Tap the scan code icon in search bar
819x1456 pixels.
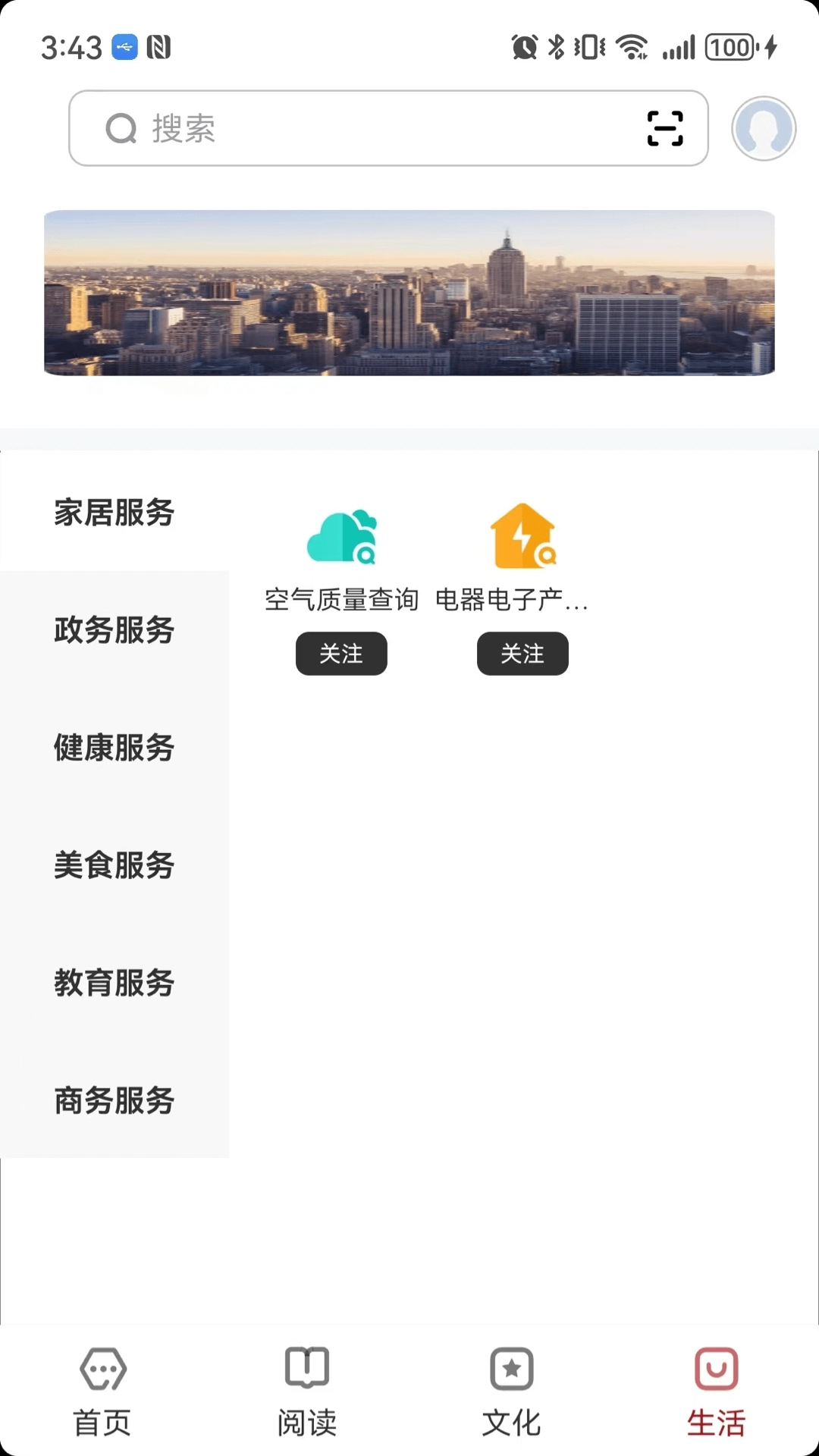tap(663, 128)
